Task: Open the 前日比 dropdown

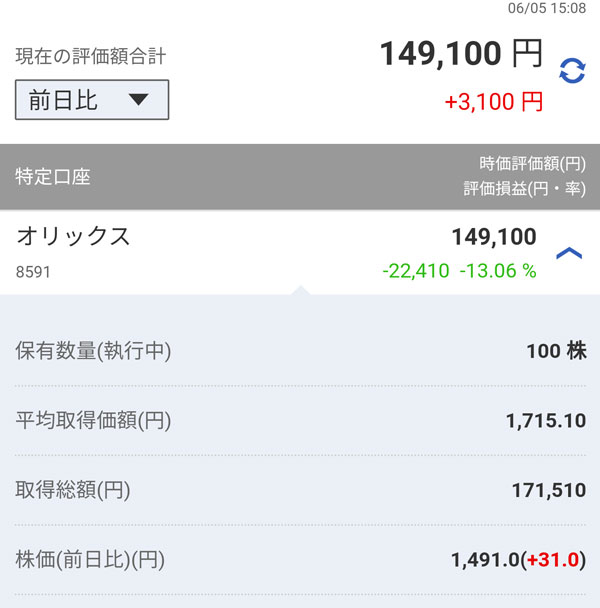Action: point(92,100)
